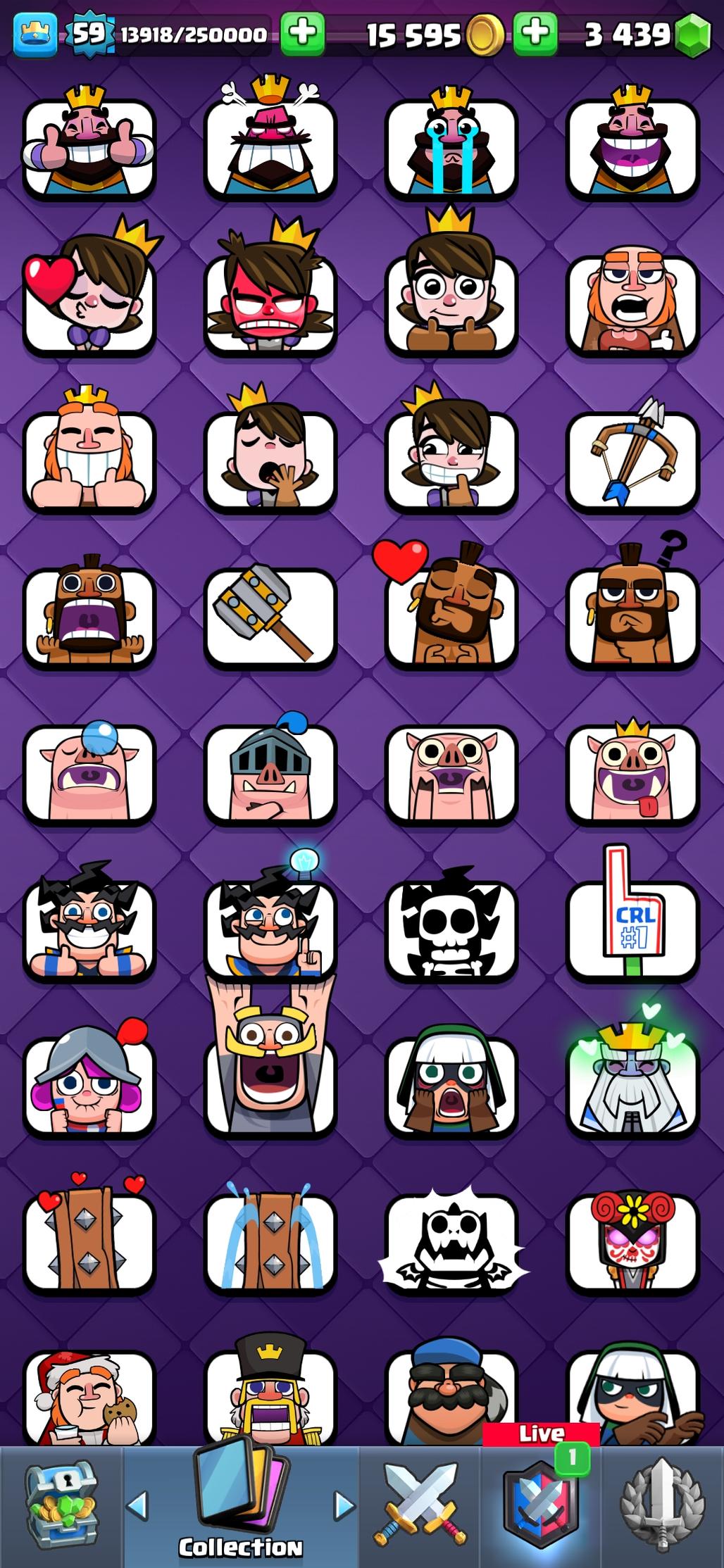Screen dimensions: 724x1568
Task: Pick the crowned pig emote
Action: coord(632,772)
